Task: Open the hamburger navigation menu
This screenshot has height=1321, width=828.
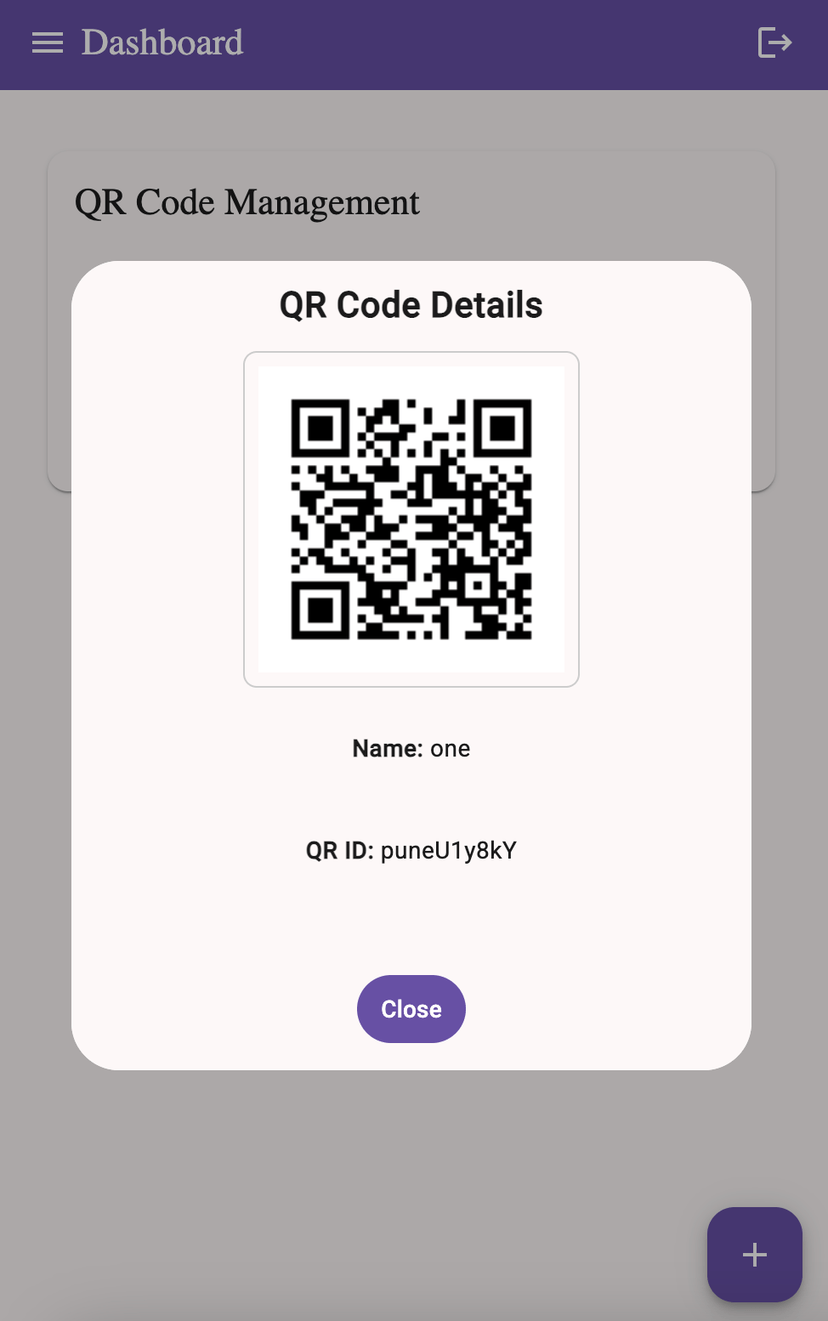Action: click(x=47, y=43)
